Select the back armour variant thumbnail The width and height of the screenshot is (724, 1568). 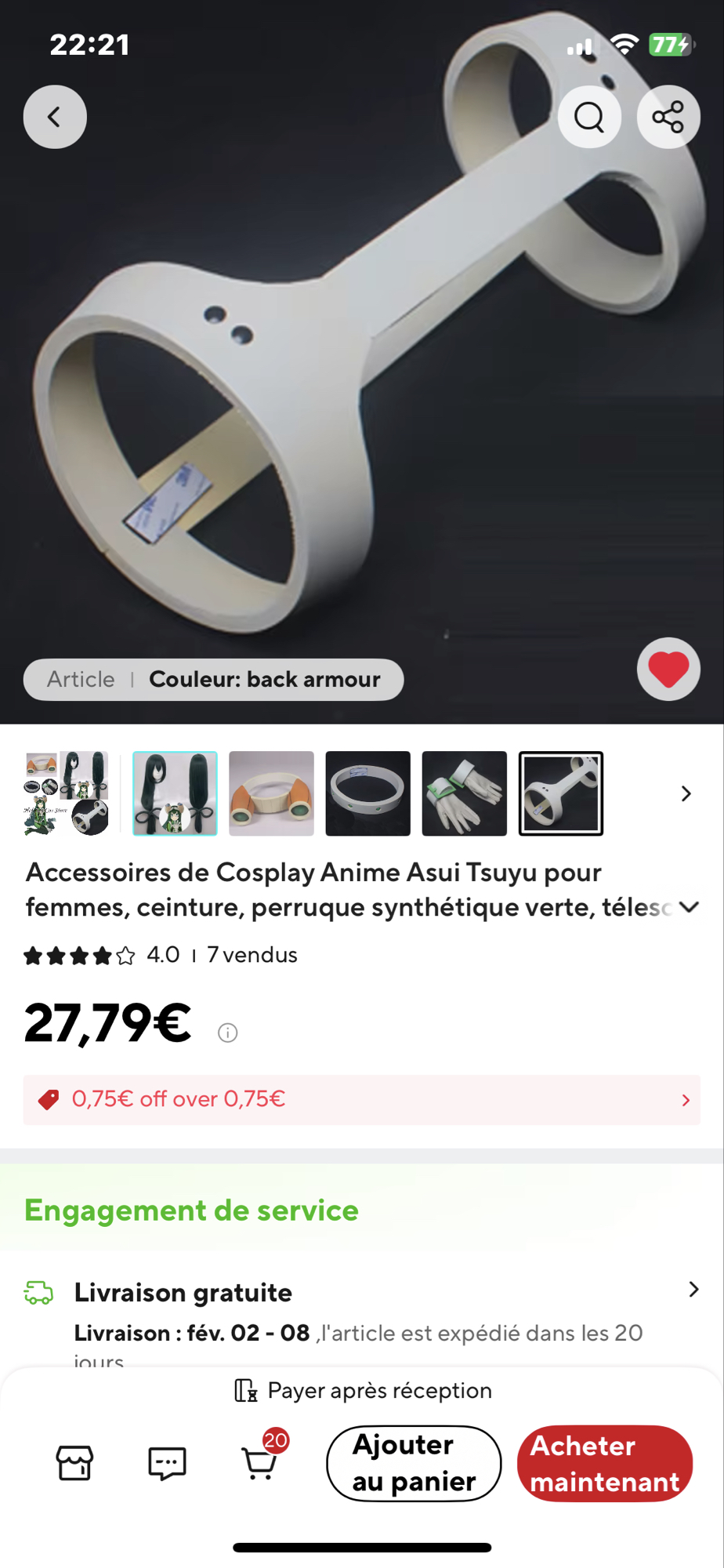[561, 793]
